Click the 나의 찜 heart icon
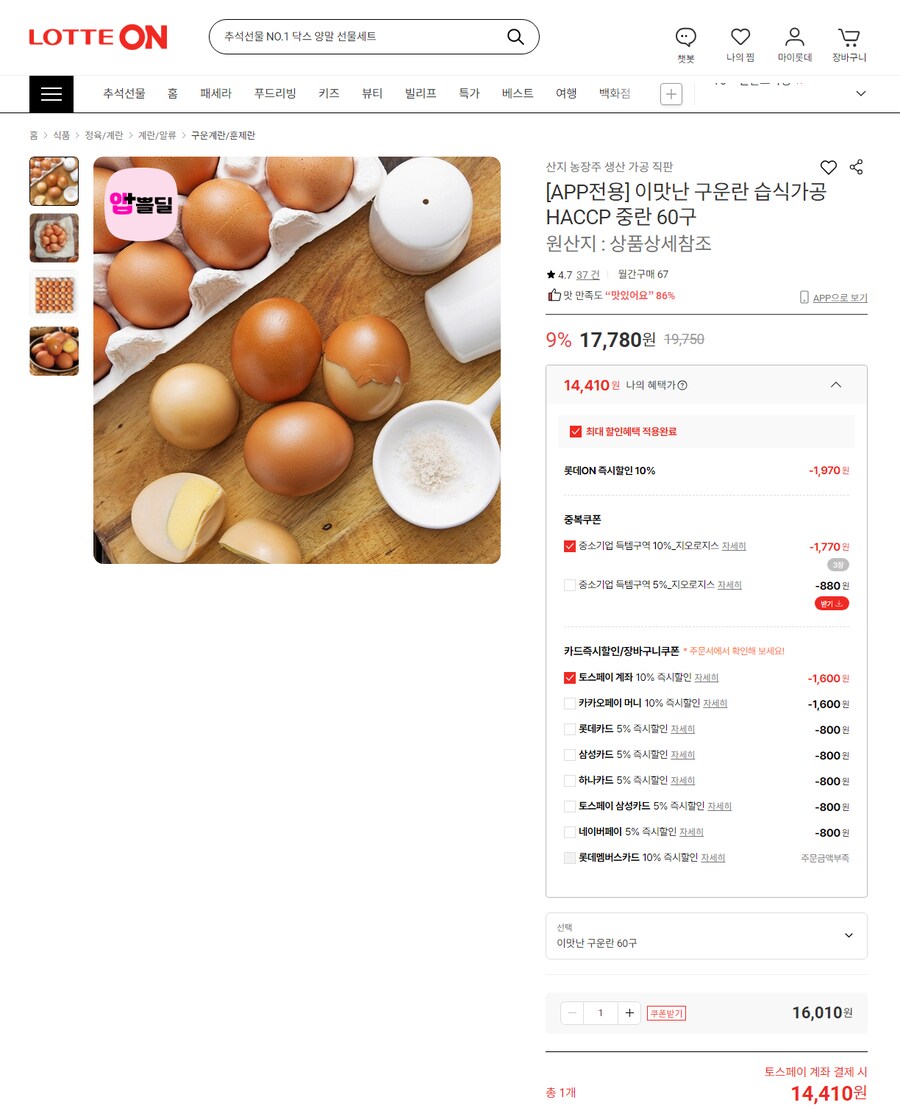 point(740,36)
